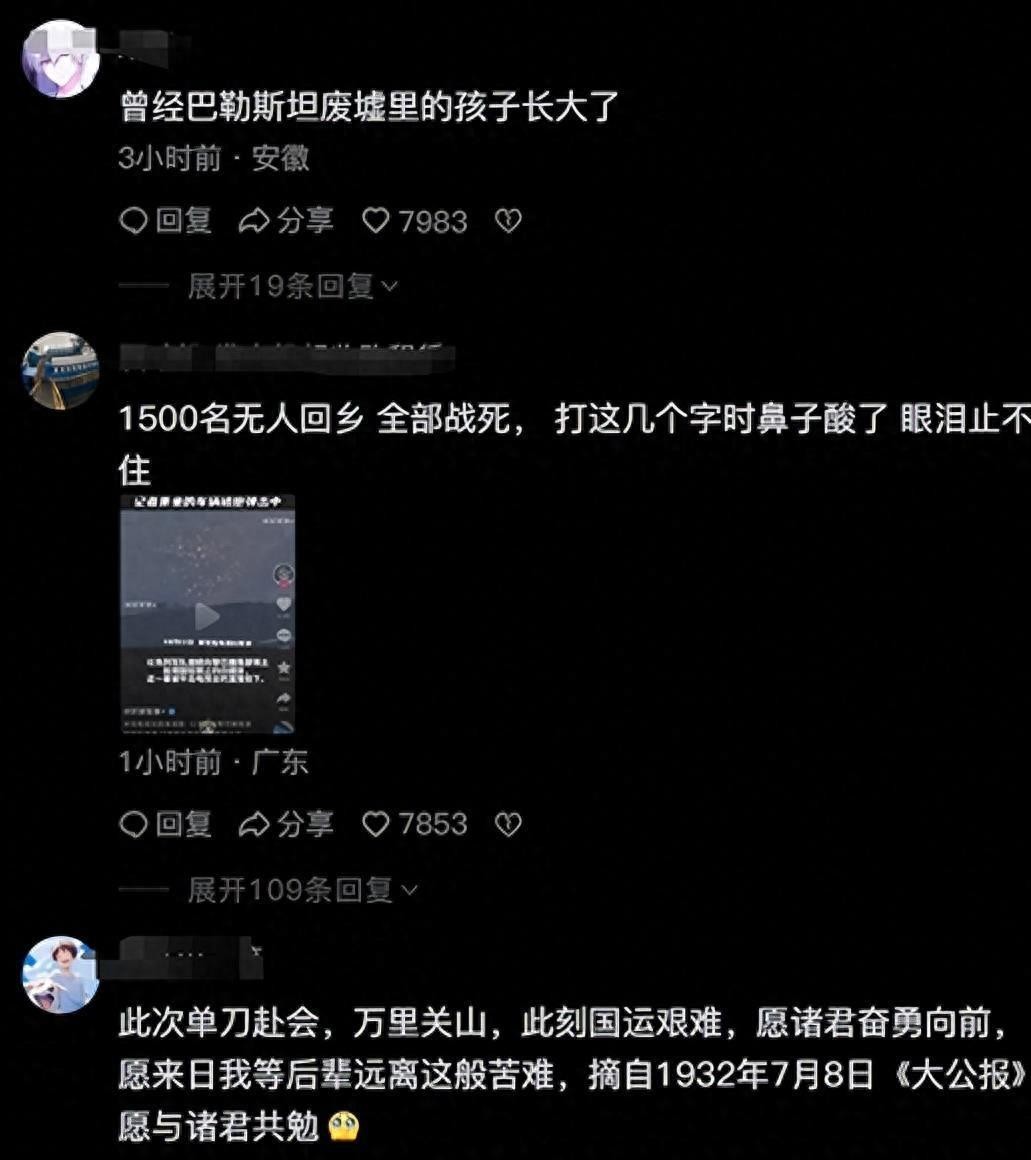View the Guangdong commenter's profile avatar
This screenshot has width=1031, height=1160.
pyautogui.click(x=61, y=371)
